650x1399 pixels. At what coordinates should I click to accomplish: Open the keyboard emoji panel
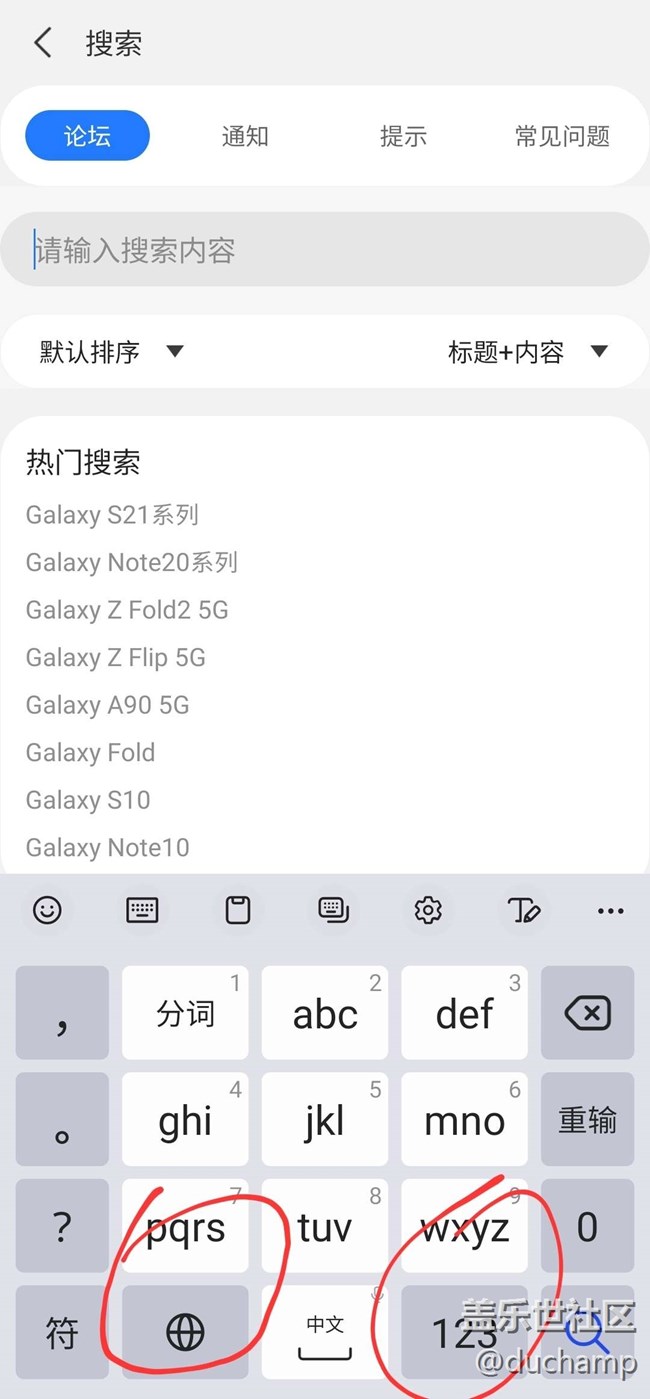tap(47, 910)
